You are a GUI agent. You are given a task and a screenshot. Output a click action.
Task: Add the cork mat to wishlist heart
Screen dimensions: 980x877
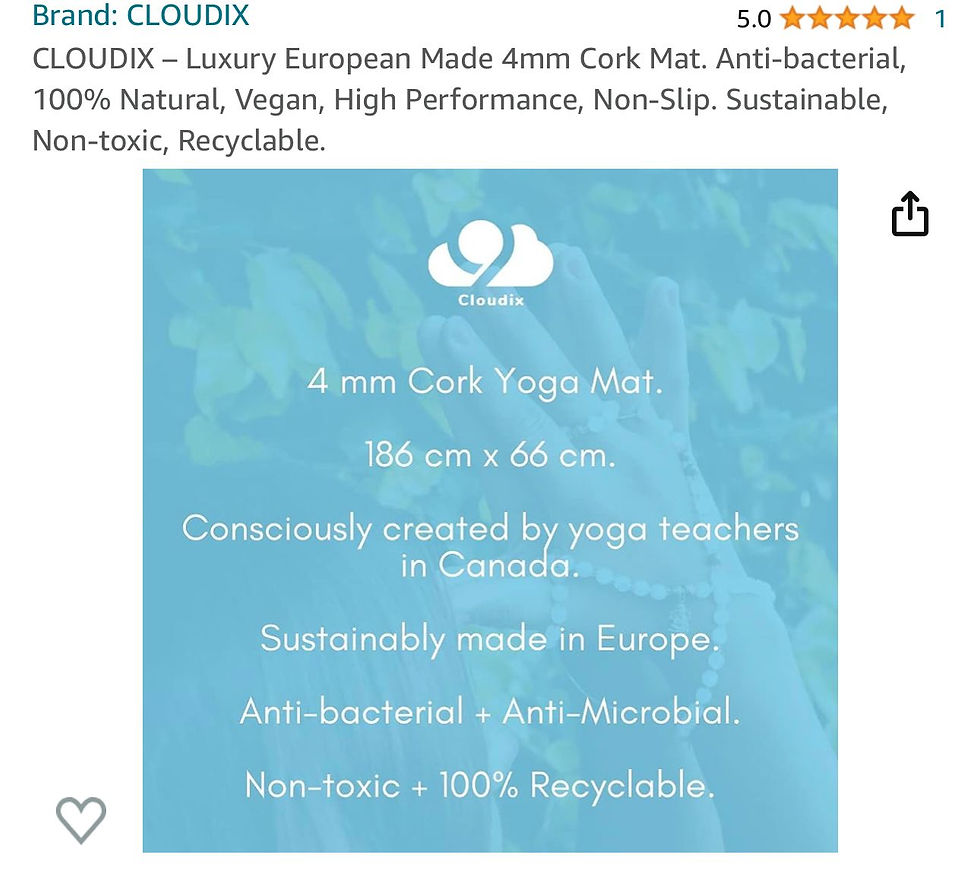coord(81,819)
